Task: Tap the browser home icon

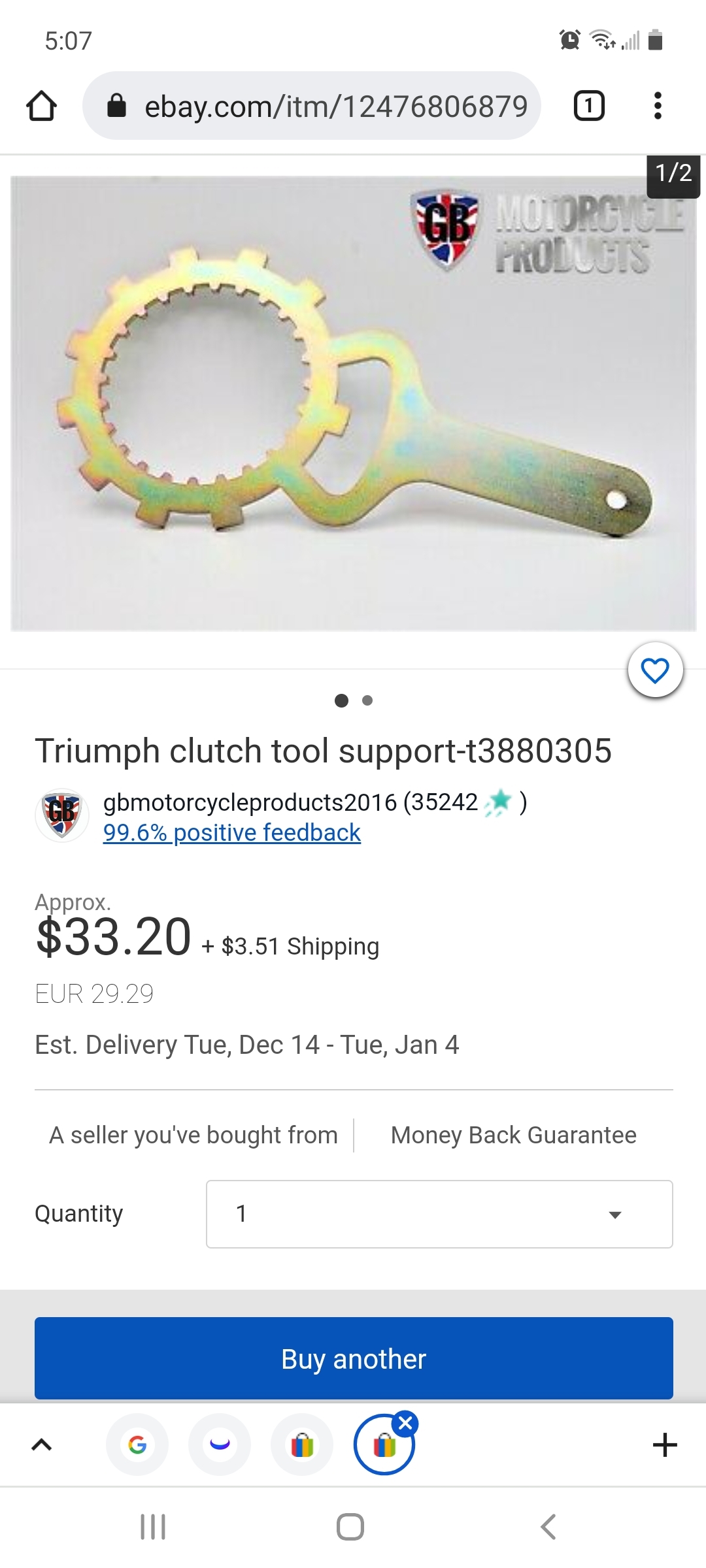Action: tap(41, 106)
